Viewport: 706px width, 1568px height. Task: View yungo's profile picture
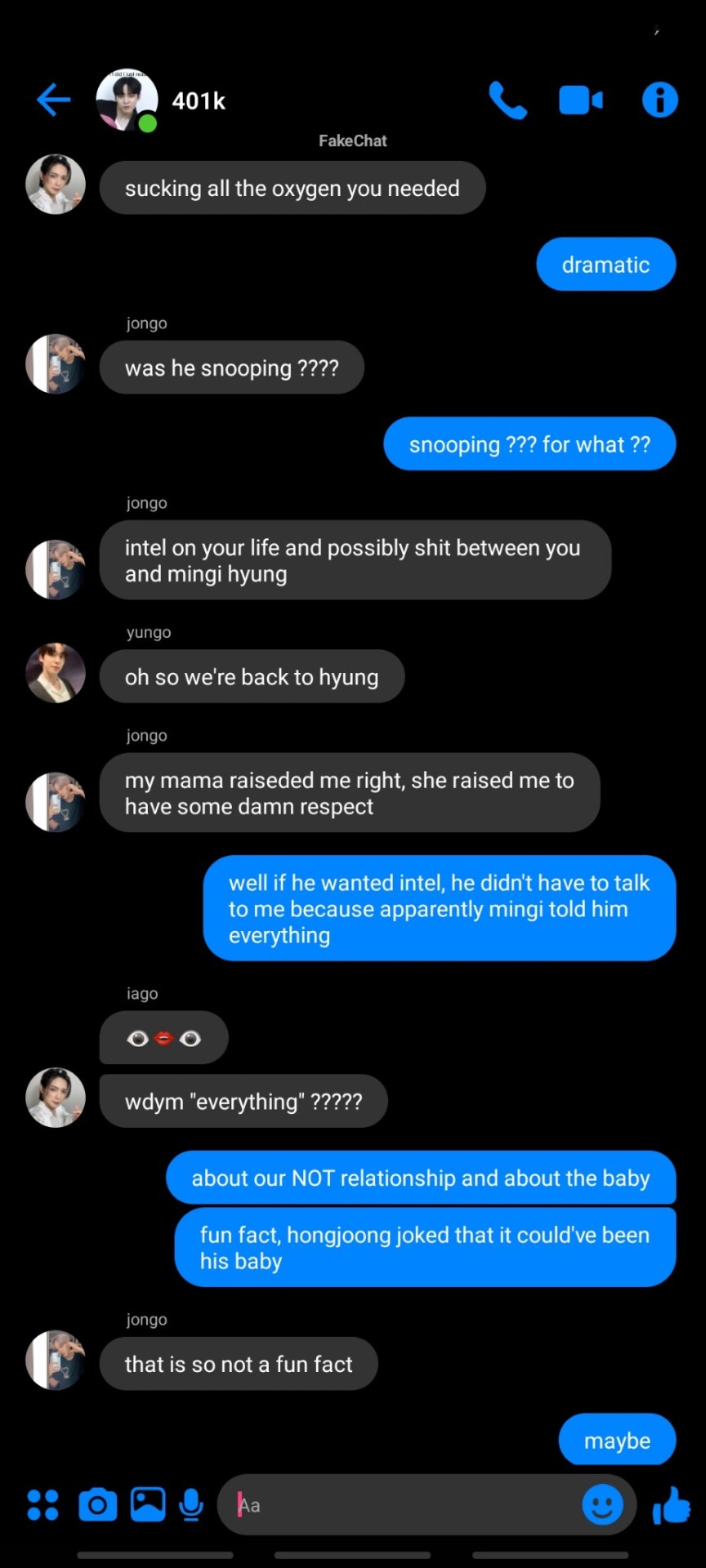(56, 673)
